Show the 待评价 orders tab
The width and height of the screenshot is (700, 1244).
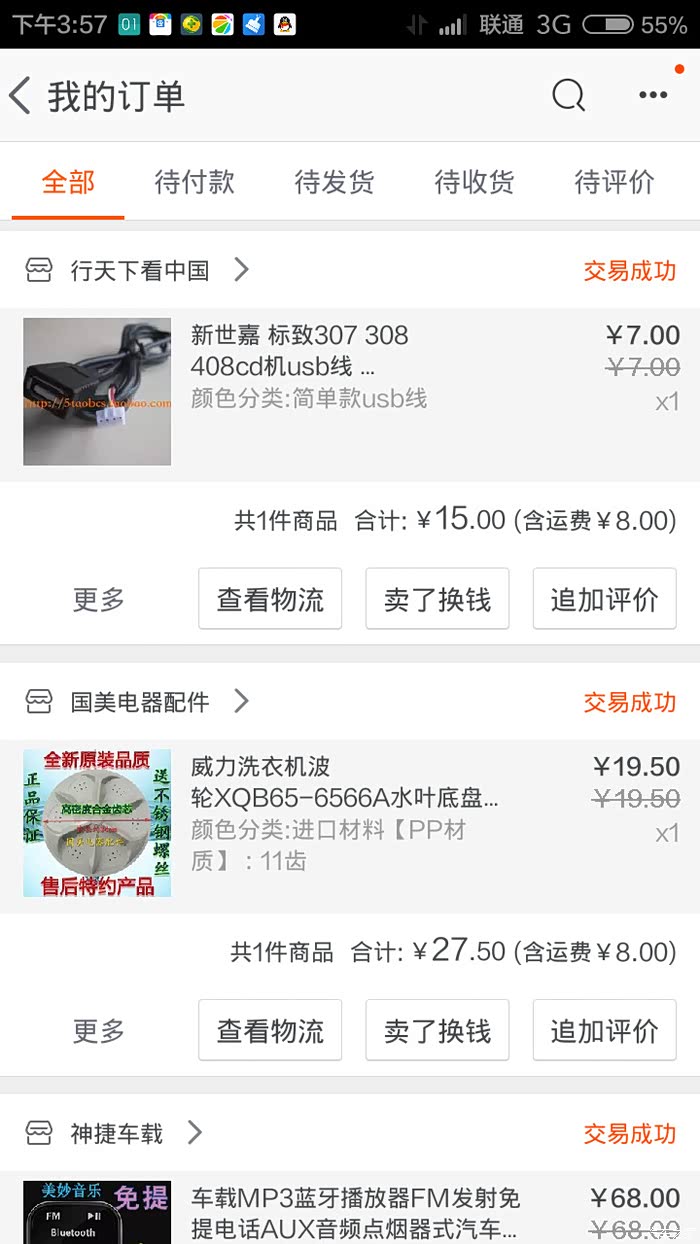click(614, 182)
